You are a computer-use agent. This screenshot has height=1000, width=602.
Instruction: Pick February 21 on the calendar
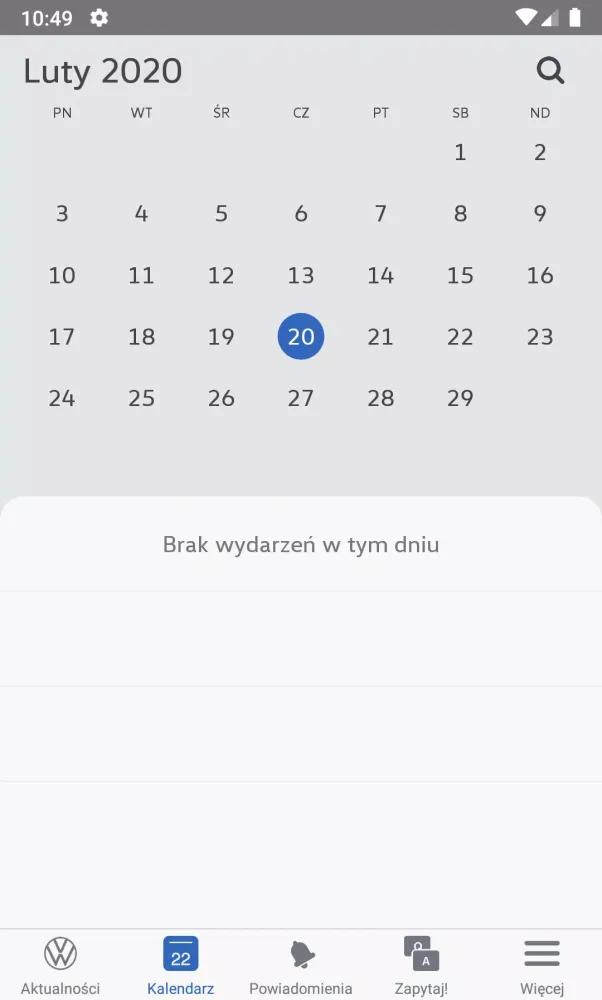click(x=380, y=337)
